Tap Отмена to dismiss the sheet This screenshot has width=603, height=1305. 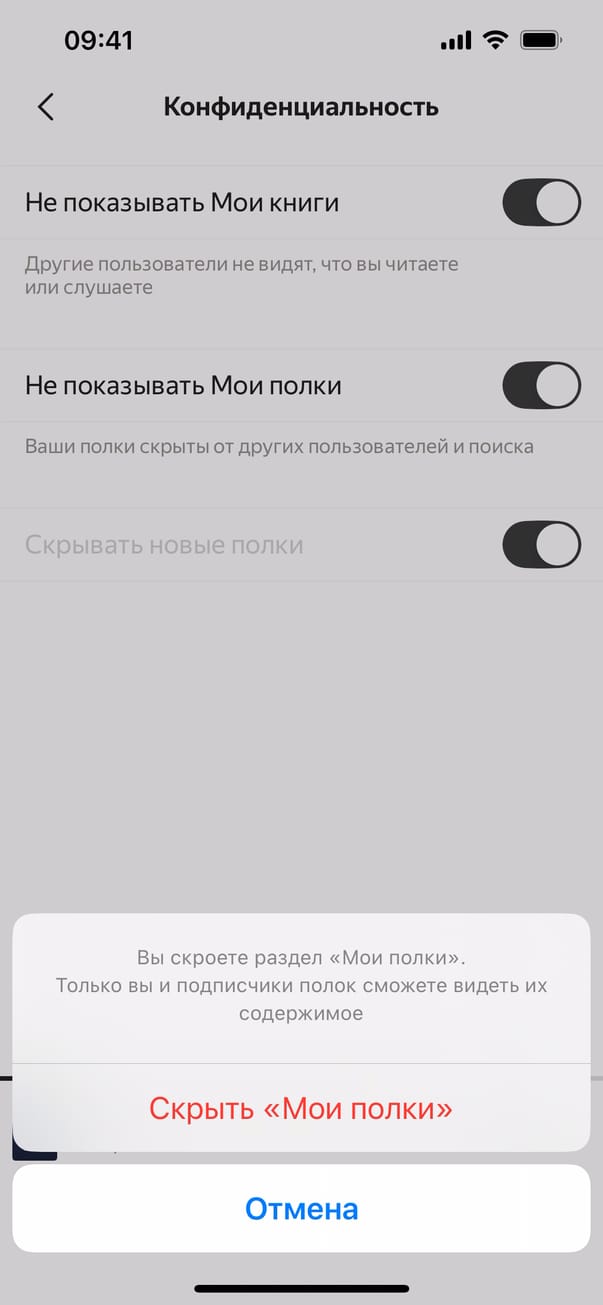(x=301, y=1209)
